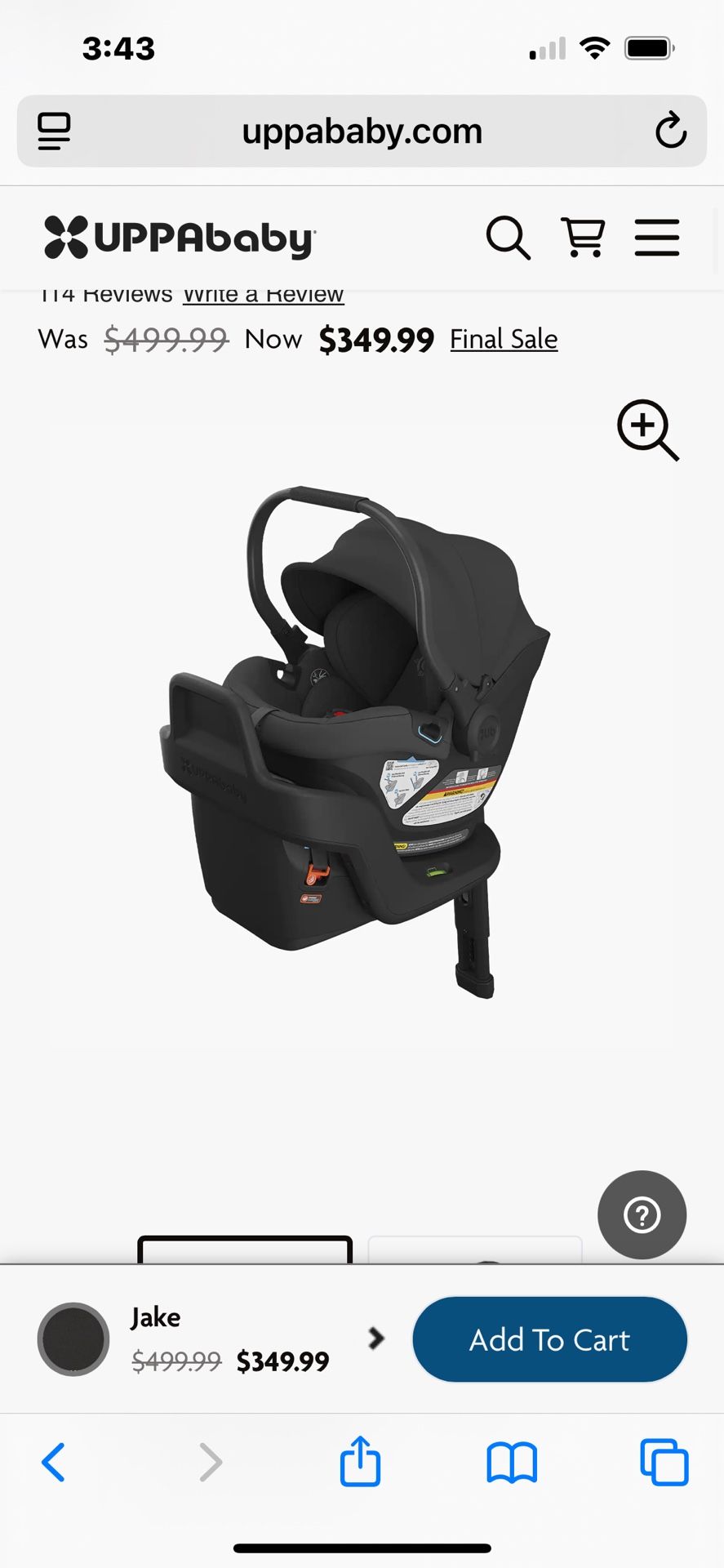Open the help question mark button
This screenshot has width=724, height=1568.
pos(642,1215)
